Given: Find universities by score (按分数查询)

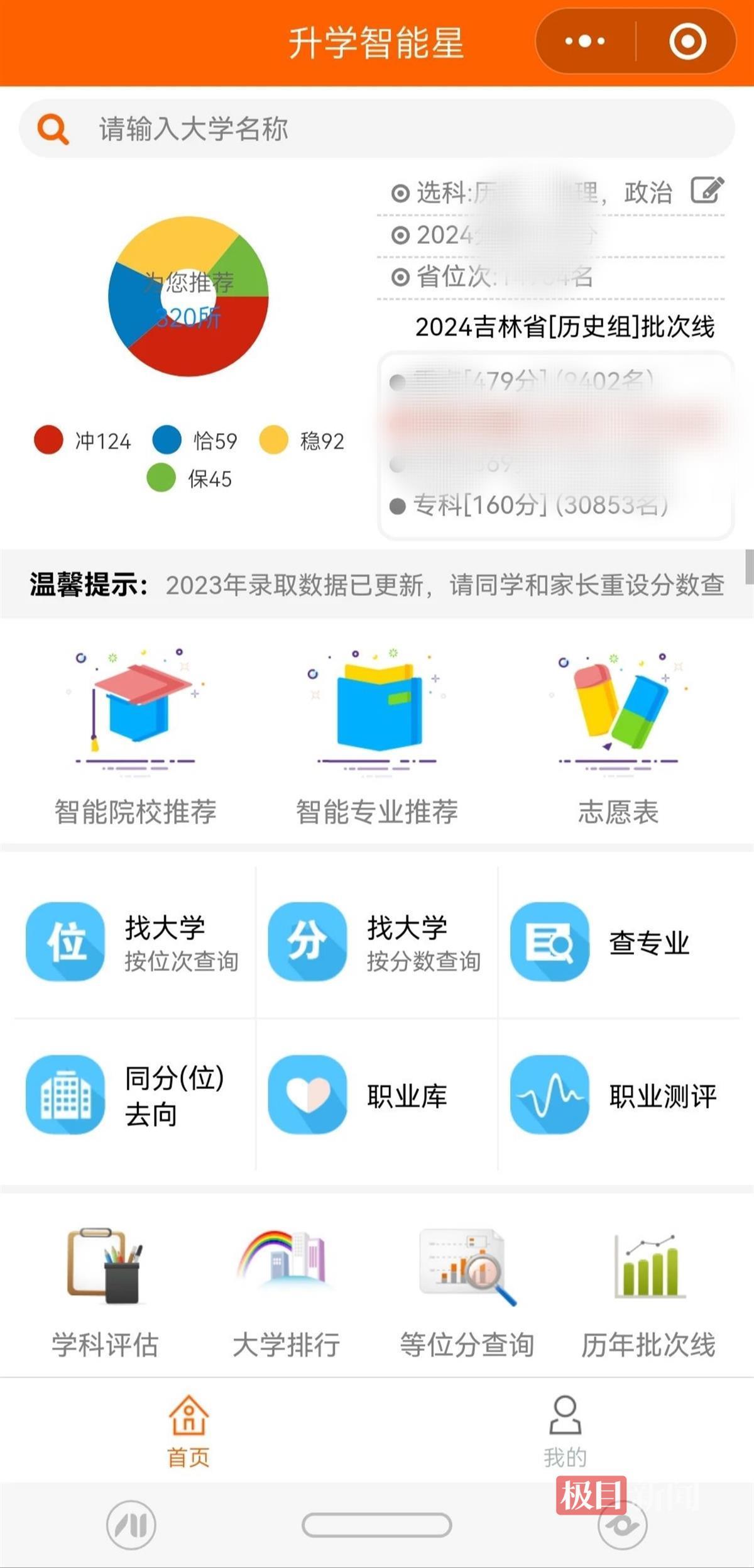Looking at the screenshot, I should point(376,942).
